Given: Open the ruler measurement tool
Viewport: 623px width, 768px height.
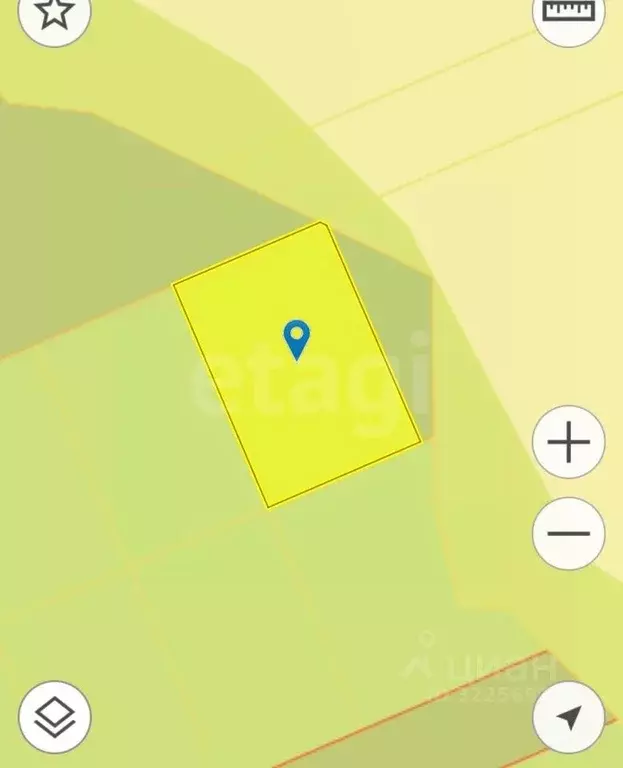Looking at the screenshot, I should pyautogui.click(x=568, y=12).
